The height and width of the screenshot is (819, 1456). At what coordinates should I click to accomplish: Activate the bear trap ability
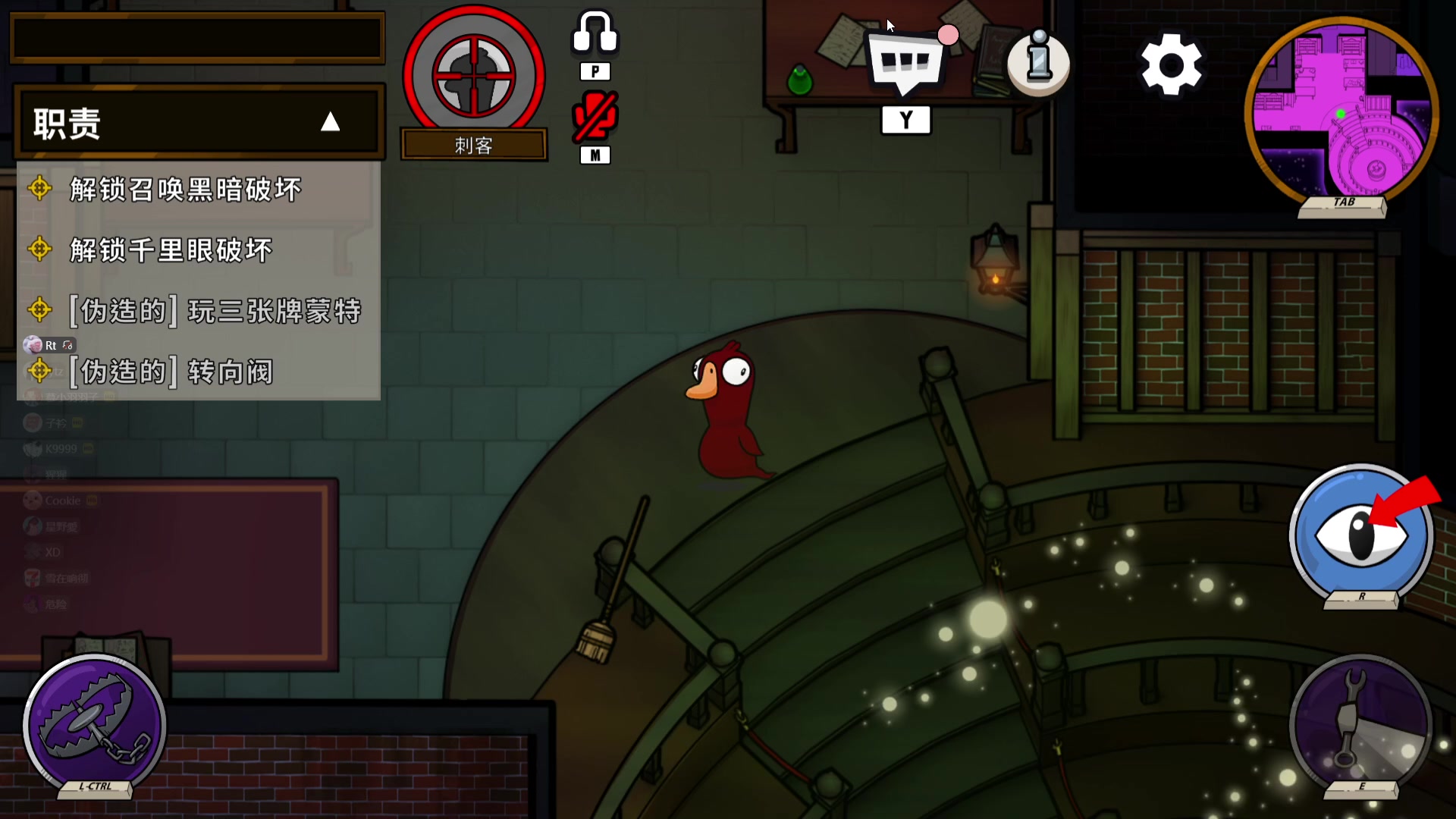click(94, 724)
